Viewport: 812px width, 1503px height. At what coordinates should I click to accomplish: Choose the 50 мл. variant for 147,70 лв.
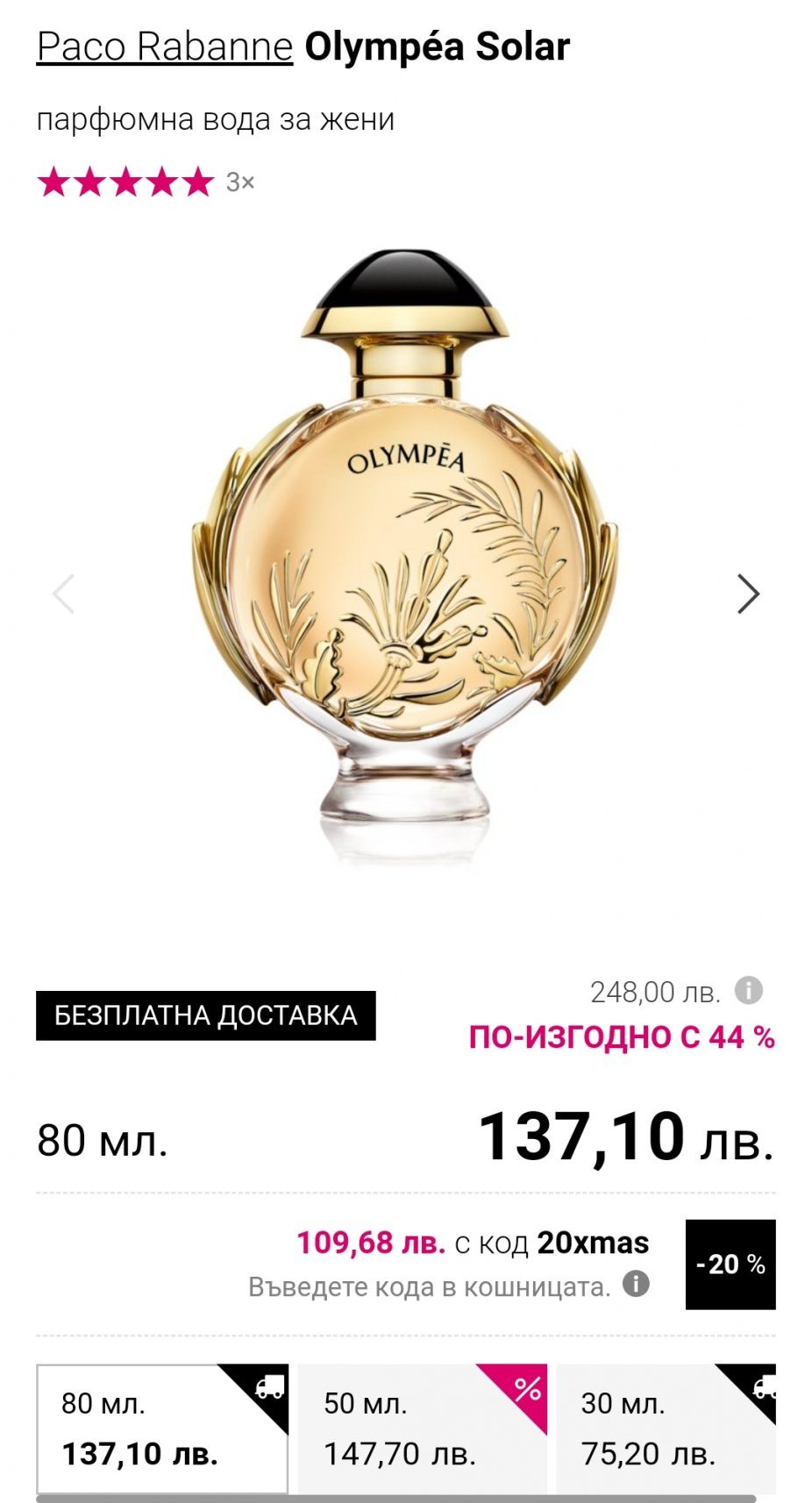click(423, 1429)
